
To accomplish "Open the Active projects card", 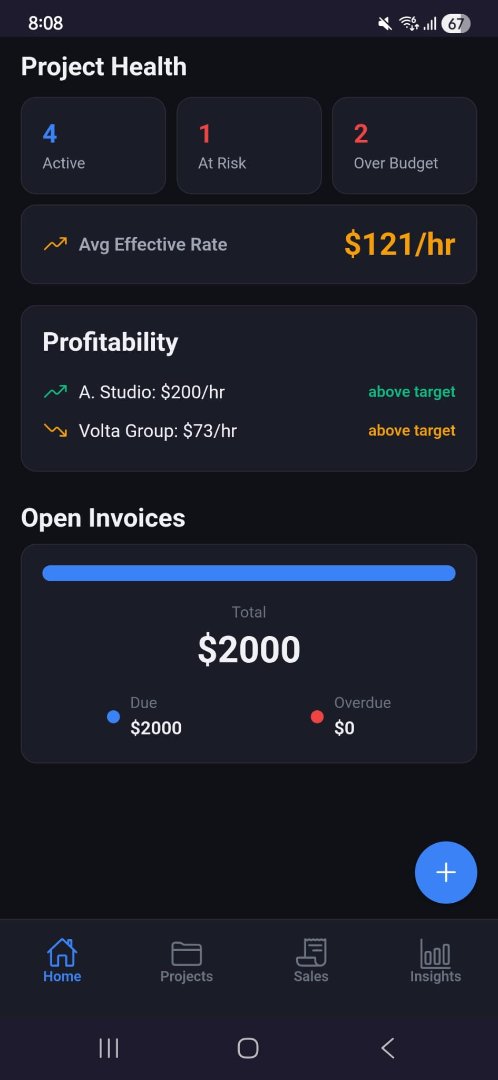I will [x=93, y=145].
